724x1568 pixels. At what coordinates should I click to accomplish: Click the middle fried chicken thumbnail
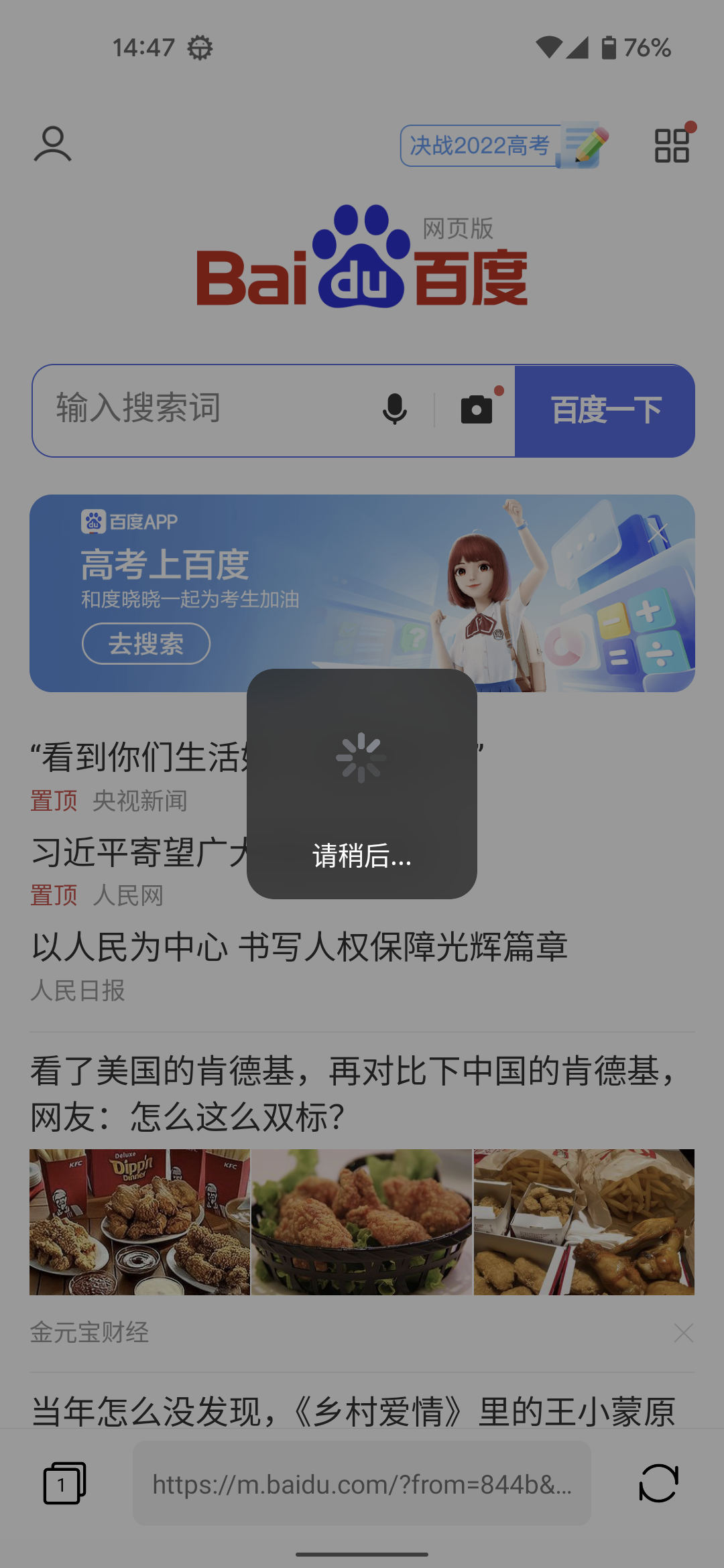click(362, 1224)
